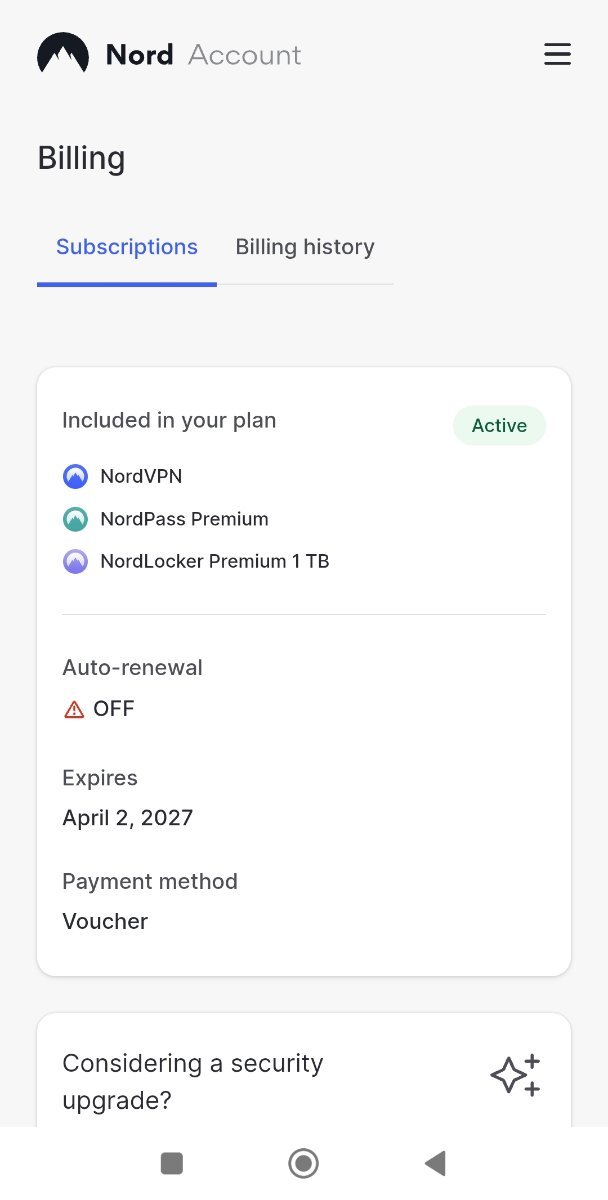The width and height of the screenshot is (608, 1200).
Task: Select the Subscriptions tab
Action: (127, 247)
